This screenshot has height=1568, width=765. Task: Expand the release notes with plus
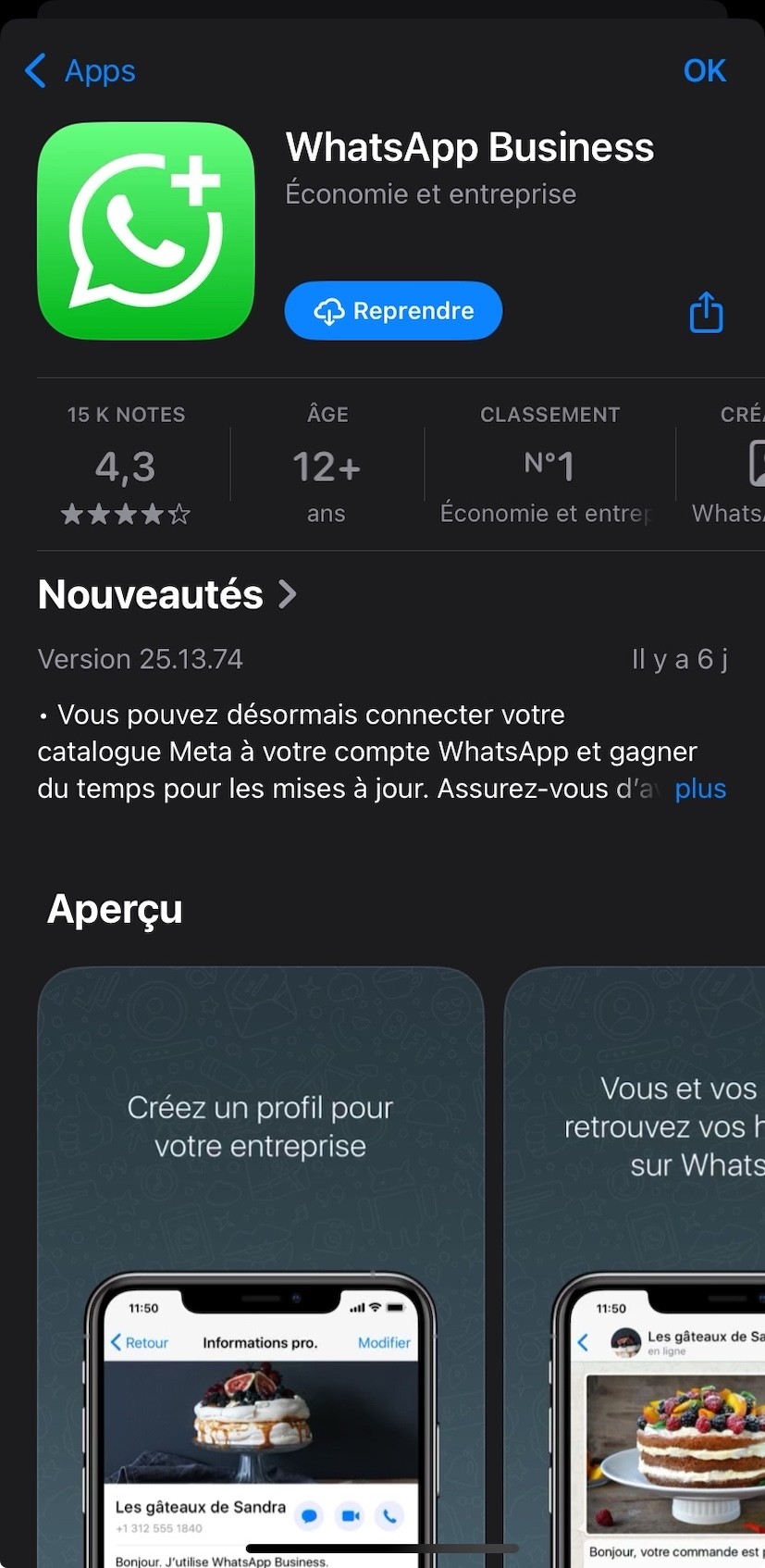700,789
